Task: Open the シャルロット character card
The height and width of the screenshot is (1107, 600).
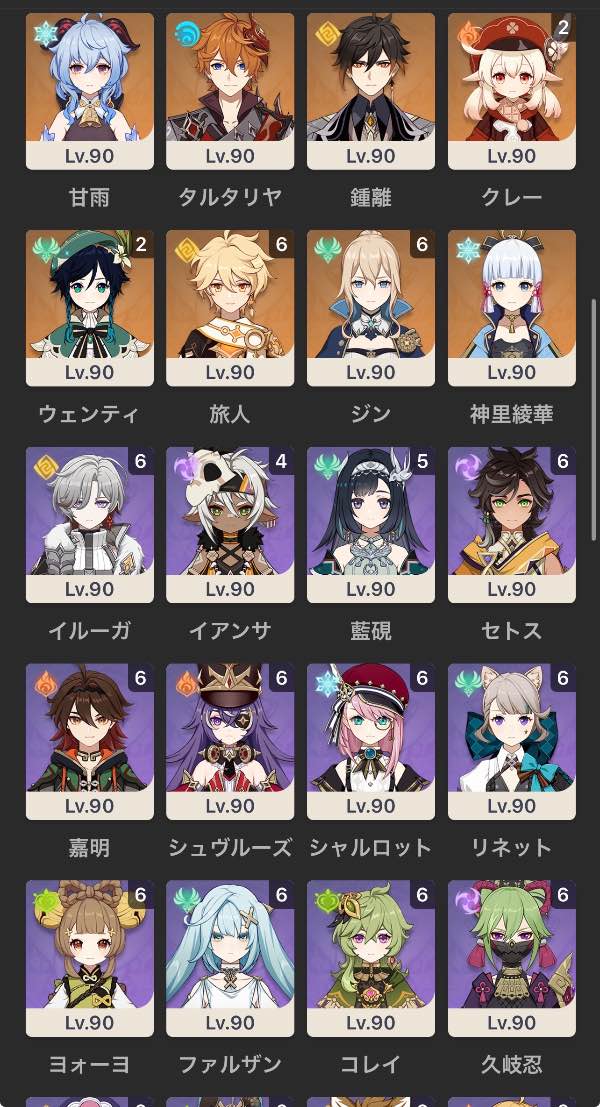Action: tap(371, 741)
